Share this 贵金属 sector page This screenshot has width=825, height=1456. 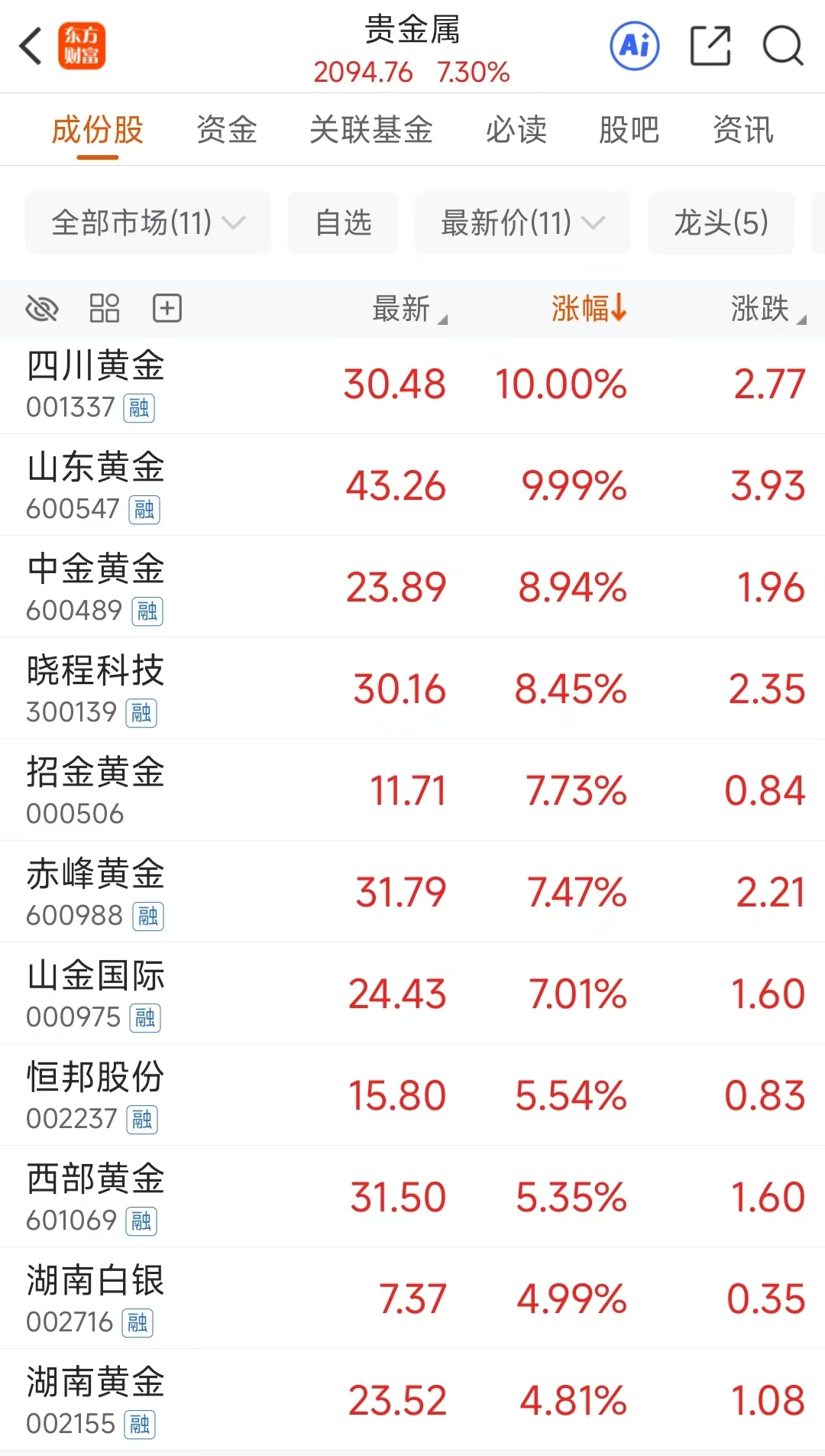click(x=710, y=46)
